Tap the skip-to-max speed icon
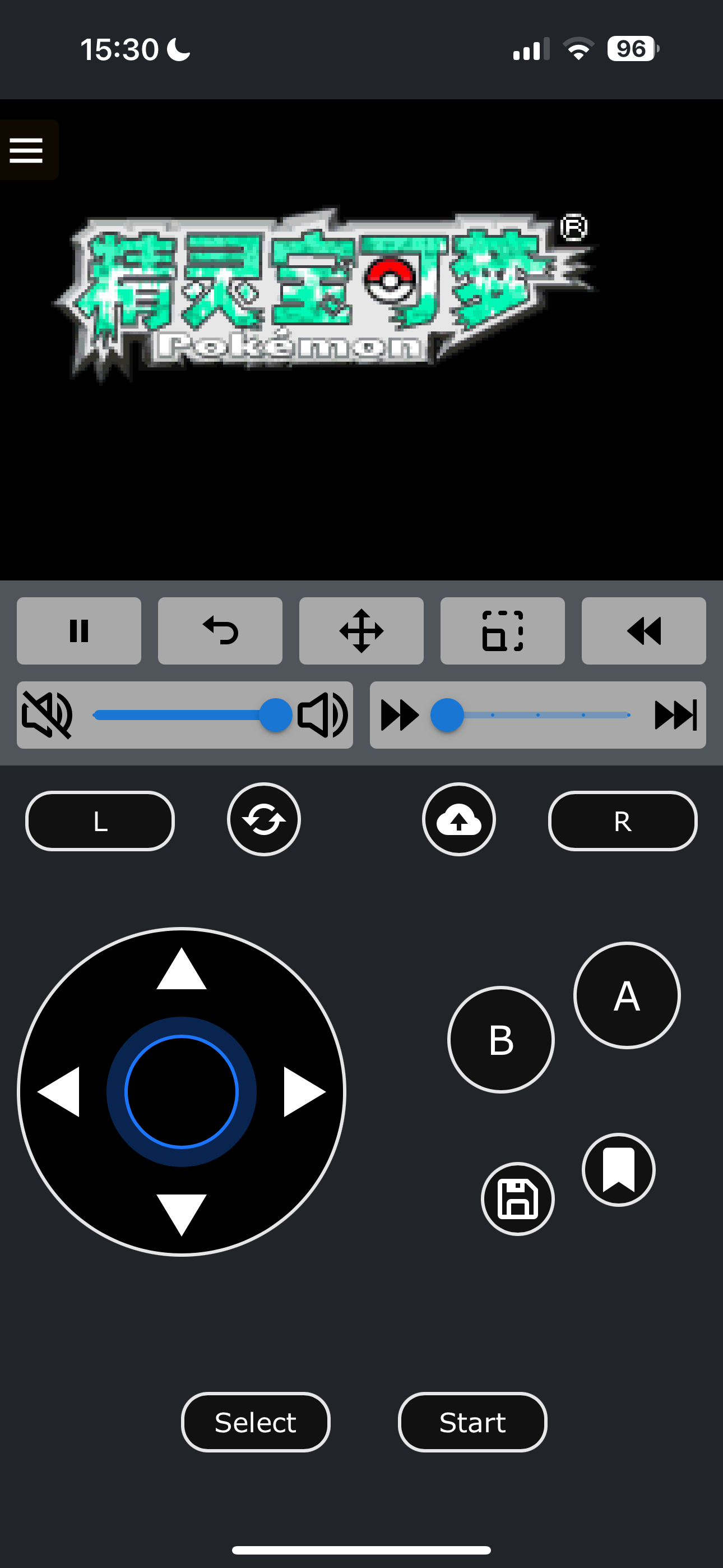The width and height of the screenshot is (723, 1568). click(675, 714)
